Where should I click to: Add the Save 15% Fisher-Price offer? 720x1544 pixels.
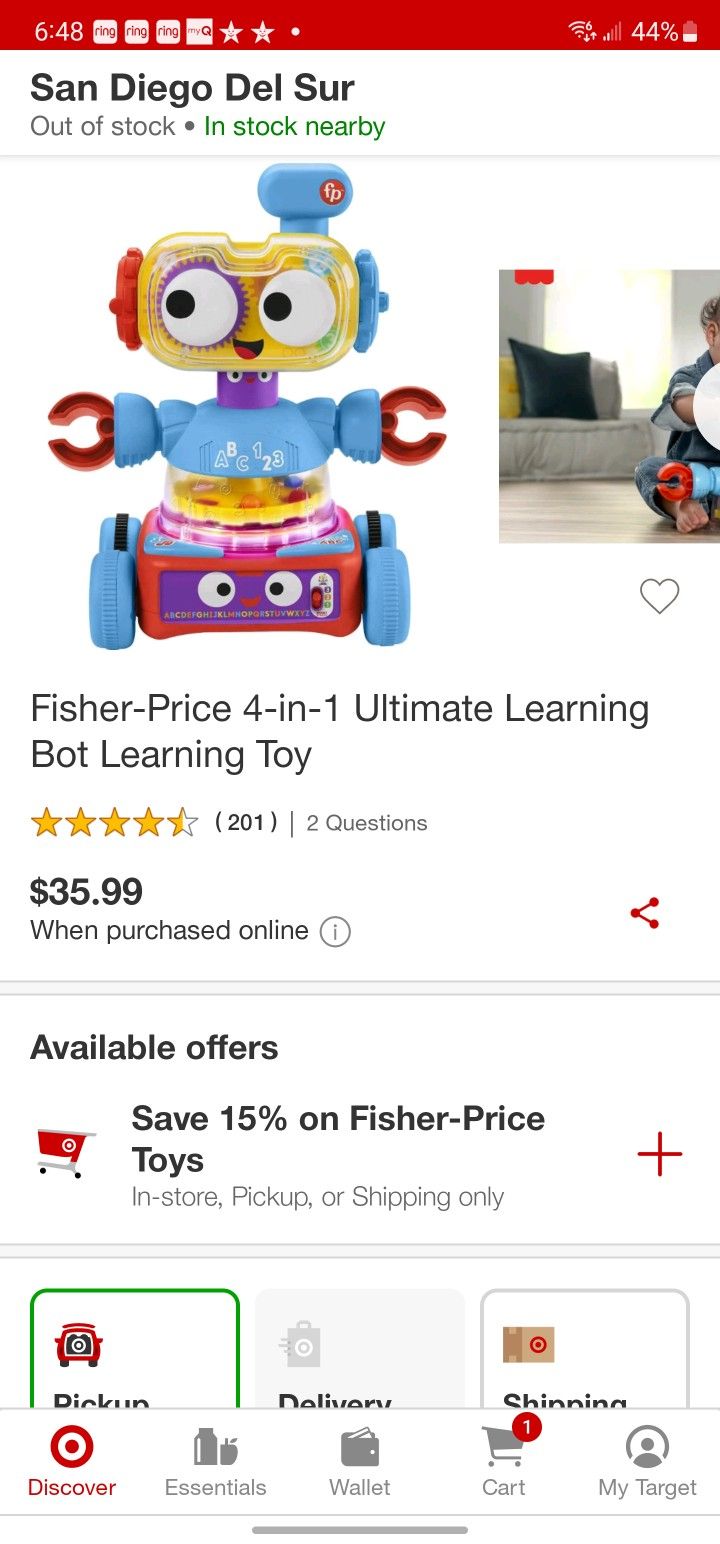point(659,1155)
